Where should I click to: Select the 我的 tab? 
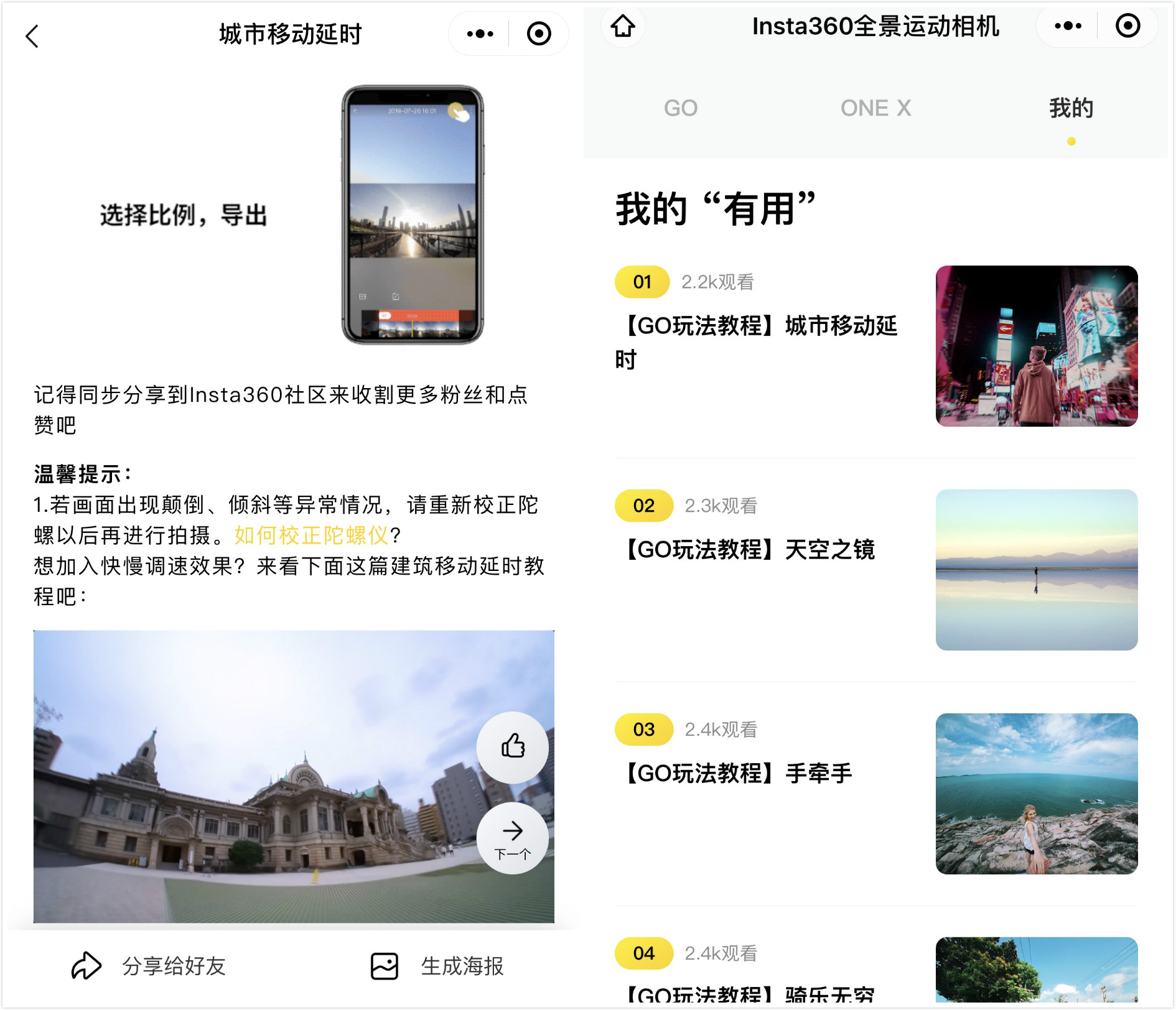coord(1070,108)
